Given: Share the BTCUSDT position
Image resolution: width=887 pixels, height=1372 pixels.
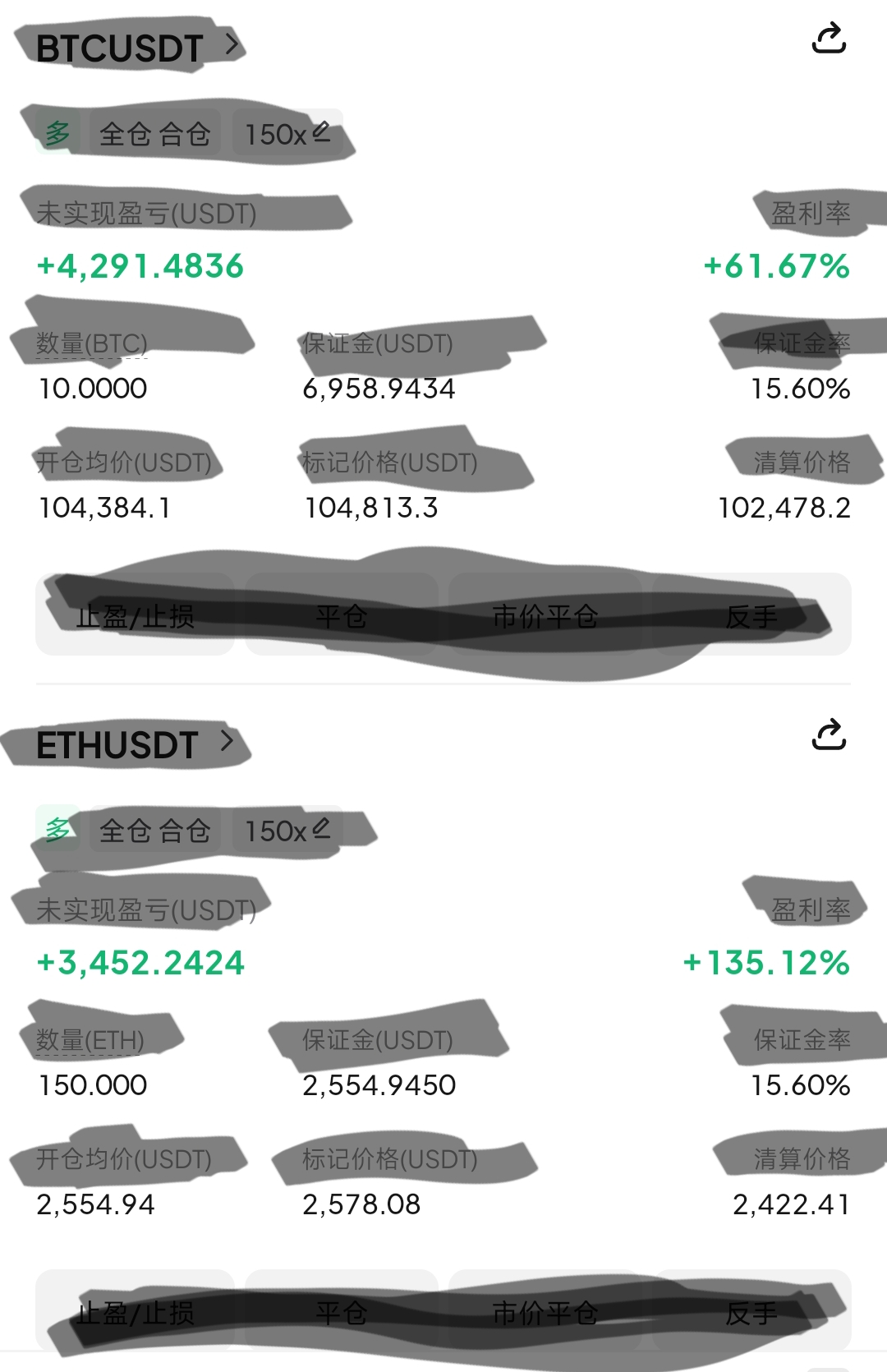Looking at the screenshot, I should tap(829, 39).
